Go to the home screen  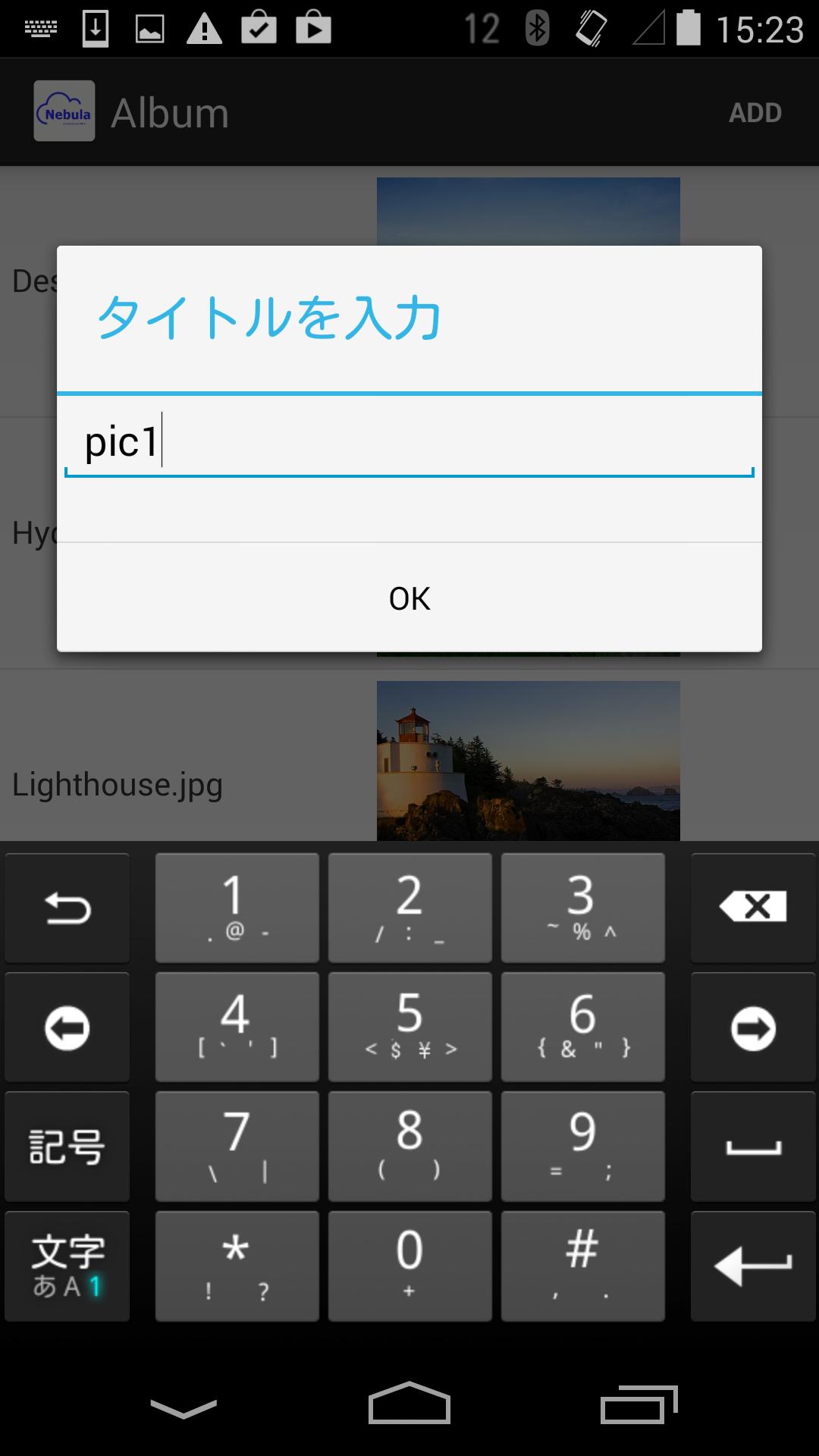(x=409, y=1403)
